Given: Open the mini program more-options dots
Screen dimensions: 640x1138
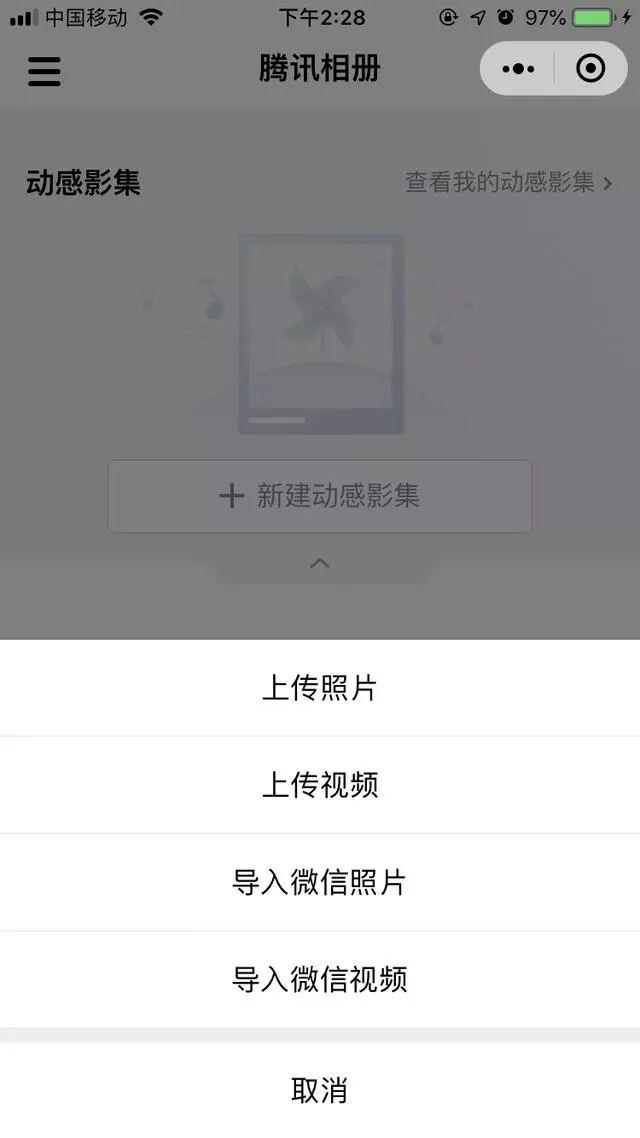Looking at the screenshot, I should [518, 69].
